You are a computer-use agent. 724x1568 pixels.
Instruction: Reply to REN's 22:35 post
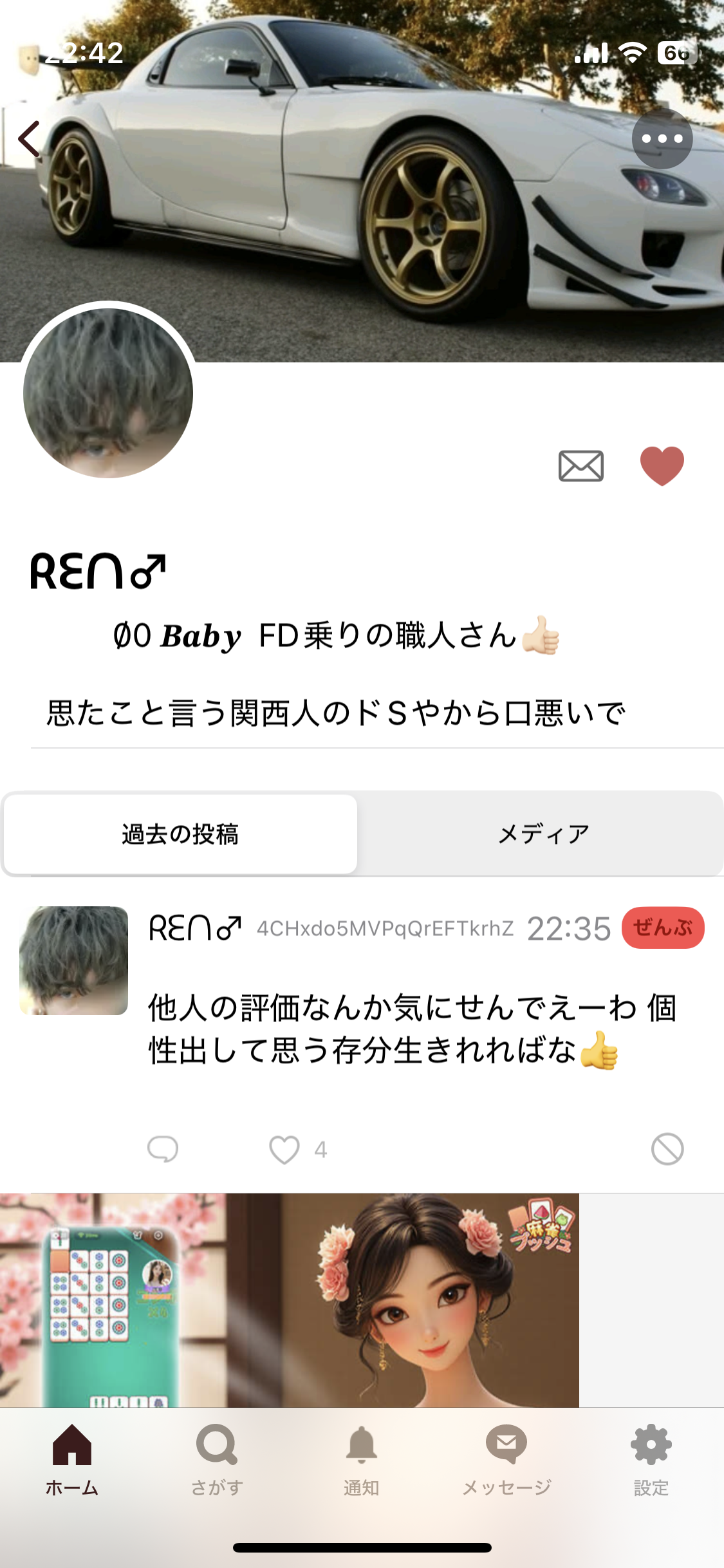click(x=163, y=1149)
